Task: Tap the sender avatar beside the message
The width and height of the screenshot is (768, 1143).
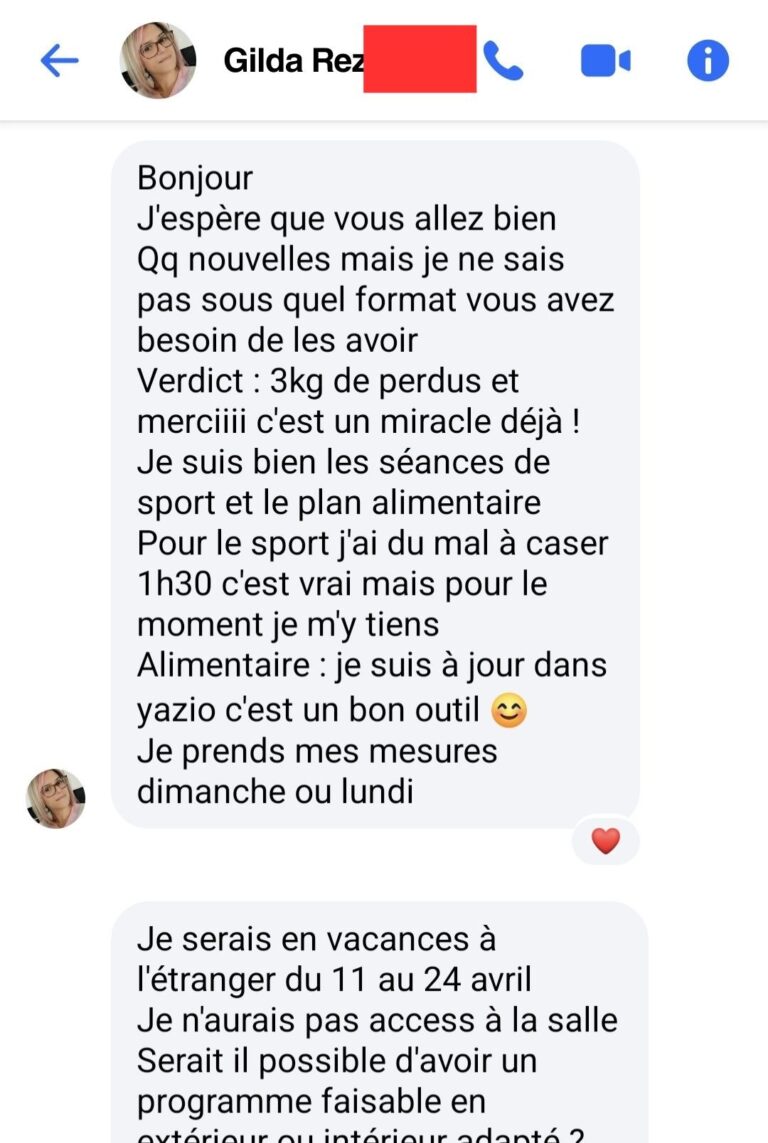Action: pyautogui.click(x=56, y=798)
